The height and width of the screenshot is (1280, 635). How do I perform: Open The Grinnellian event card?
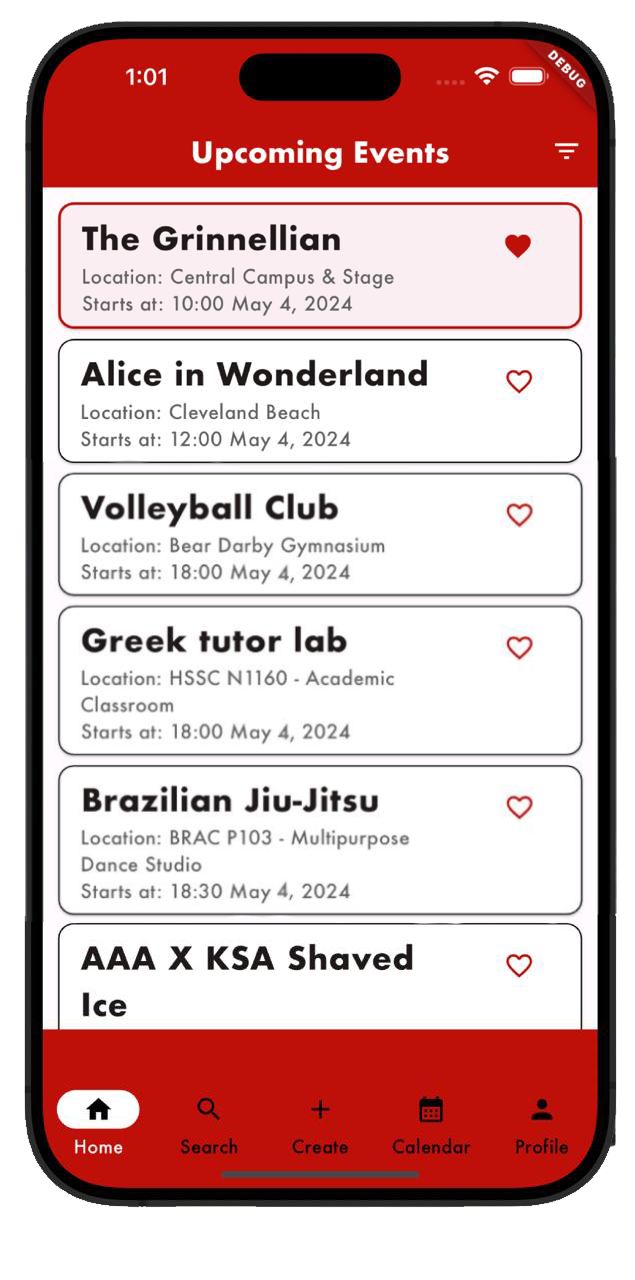point(320,266)
